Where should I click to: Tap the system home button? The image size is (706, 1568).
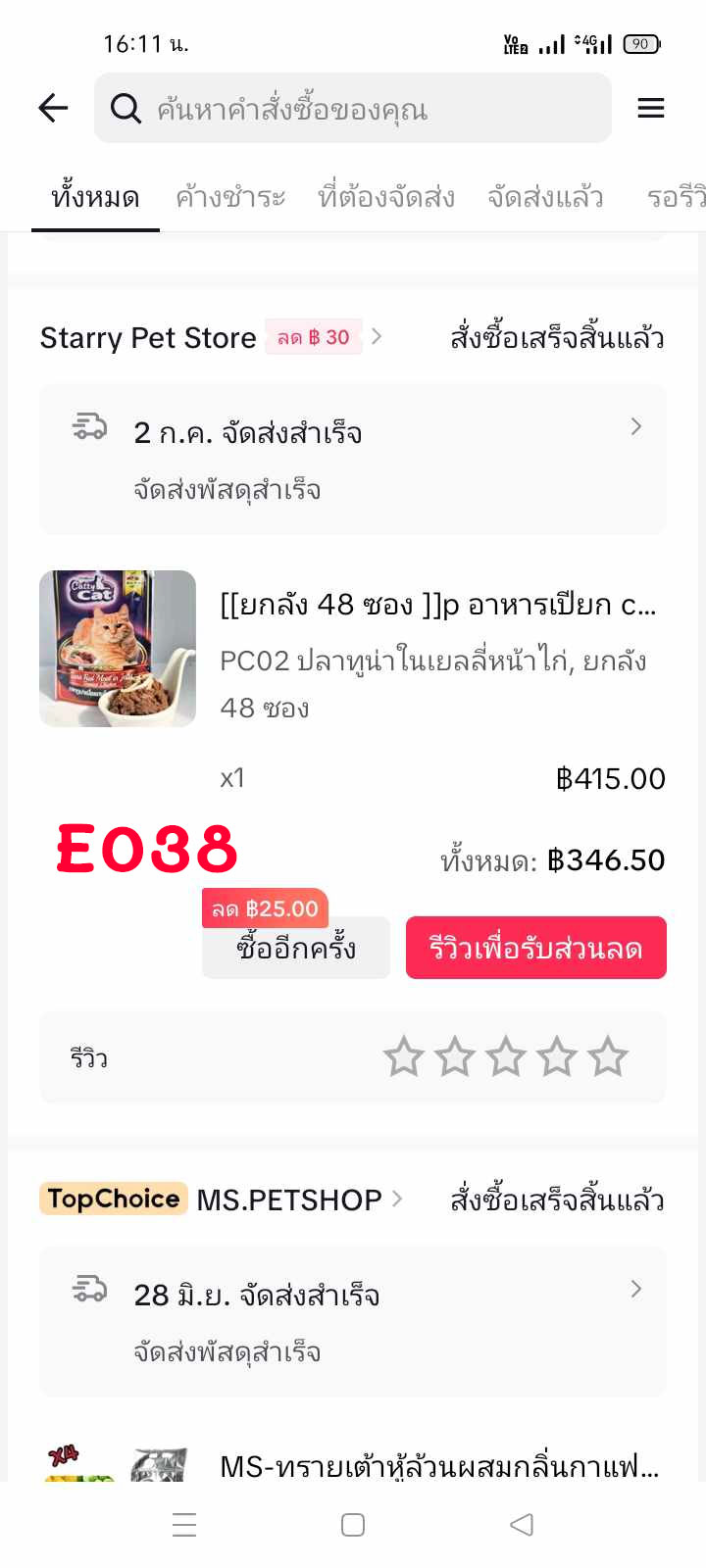(353, 1525)
